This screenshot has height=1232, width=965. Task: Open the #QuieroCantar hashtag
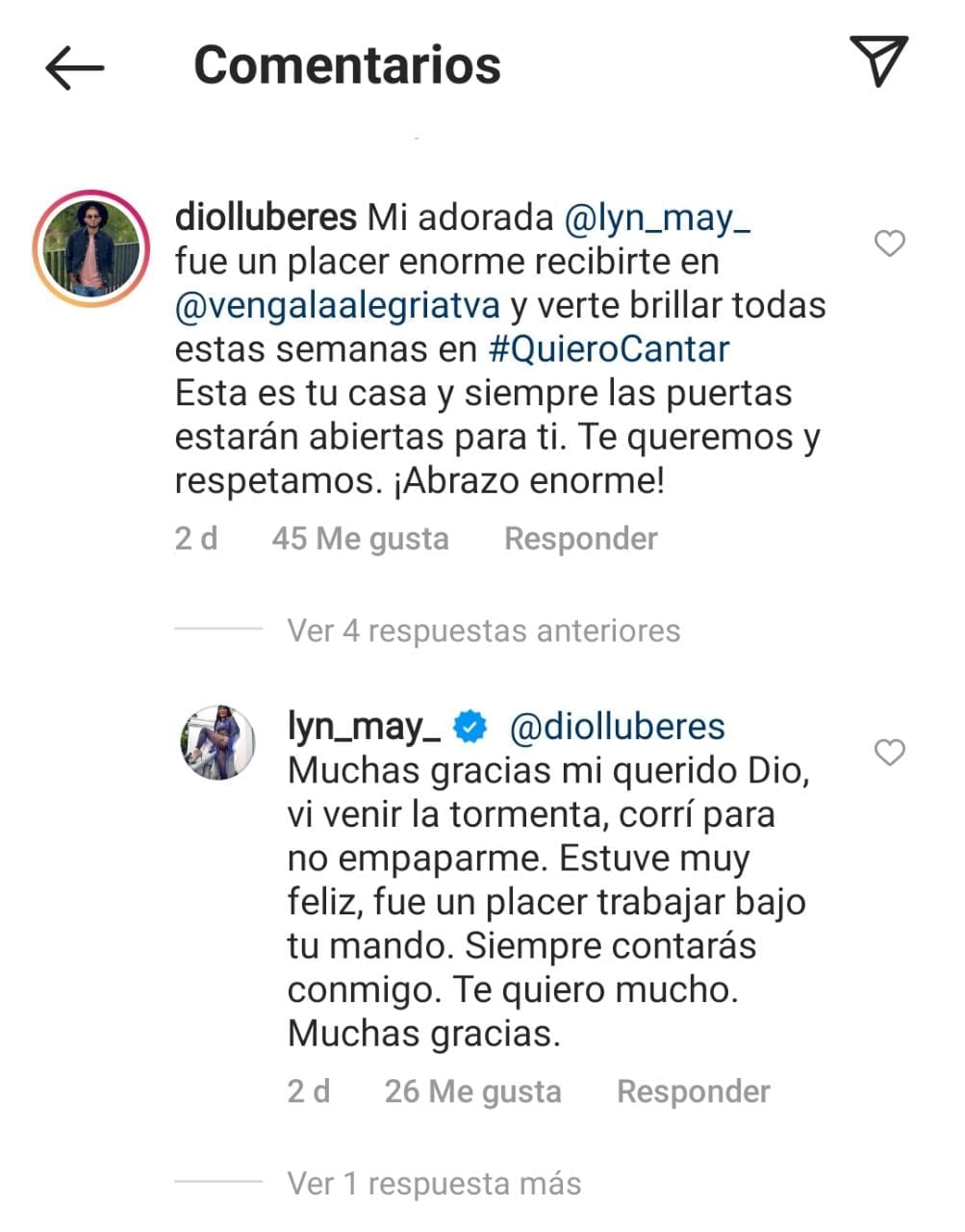point(609,349)
